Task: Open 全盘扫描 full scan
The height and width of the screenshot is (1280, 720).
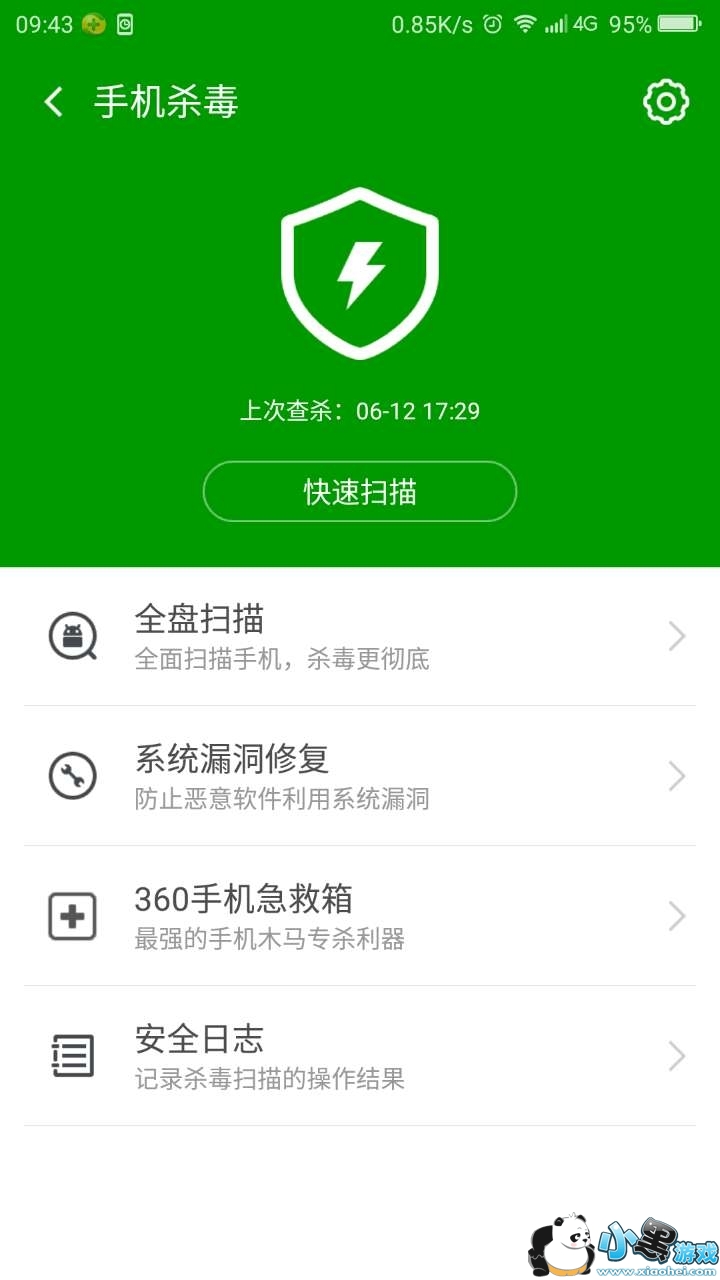Action: point(360,636)
